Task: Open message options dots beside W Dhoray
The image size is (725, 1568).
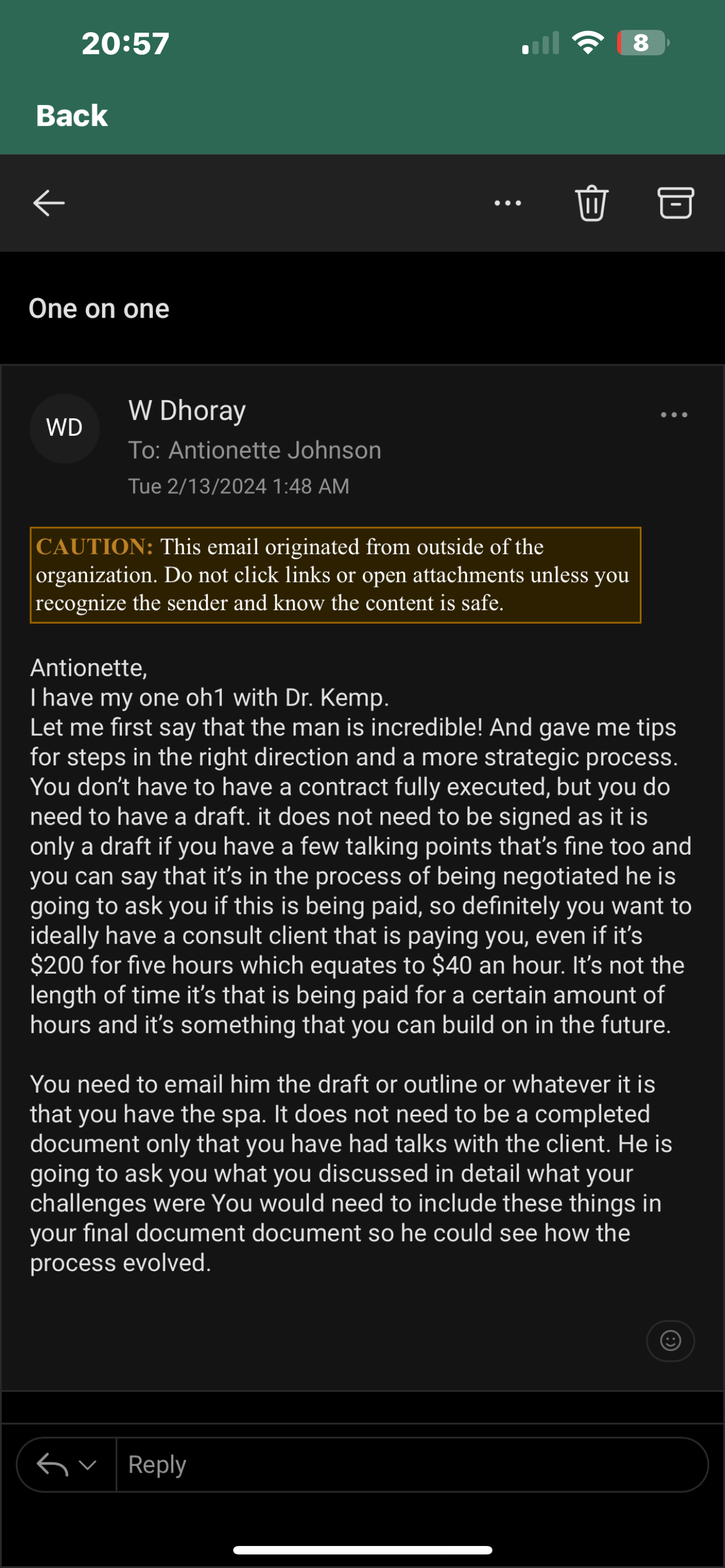Action: point(674,414)
